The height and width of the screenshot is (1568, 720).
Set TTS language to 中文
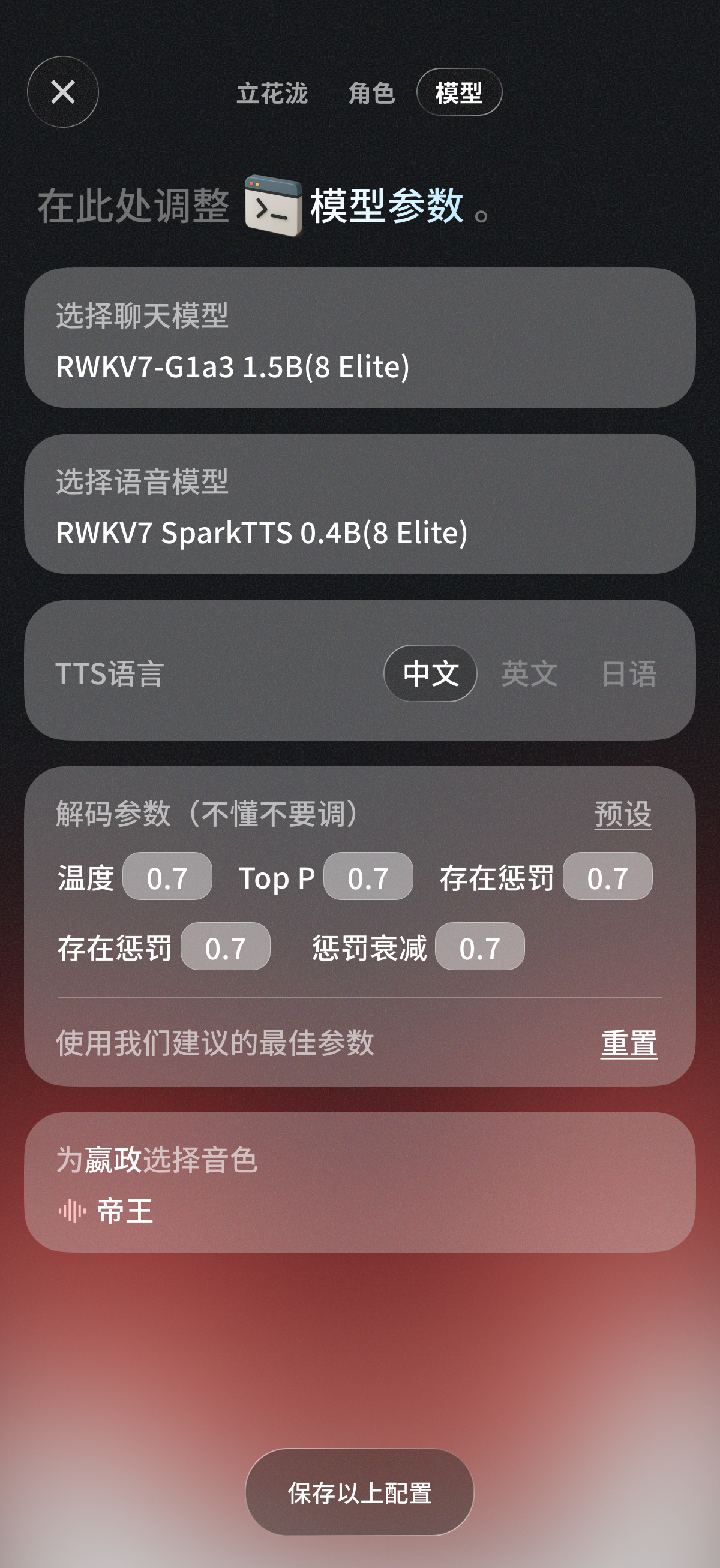coord(431,673)
